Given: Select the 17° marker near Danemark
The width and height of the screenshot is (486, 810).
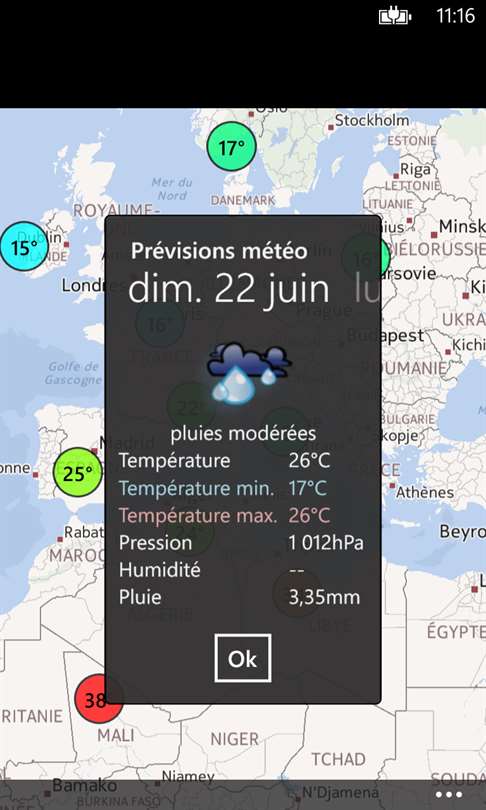Looking at the screenshot, I should pos(231,147).
